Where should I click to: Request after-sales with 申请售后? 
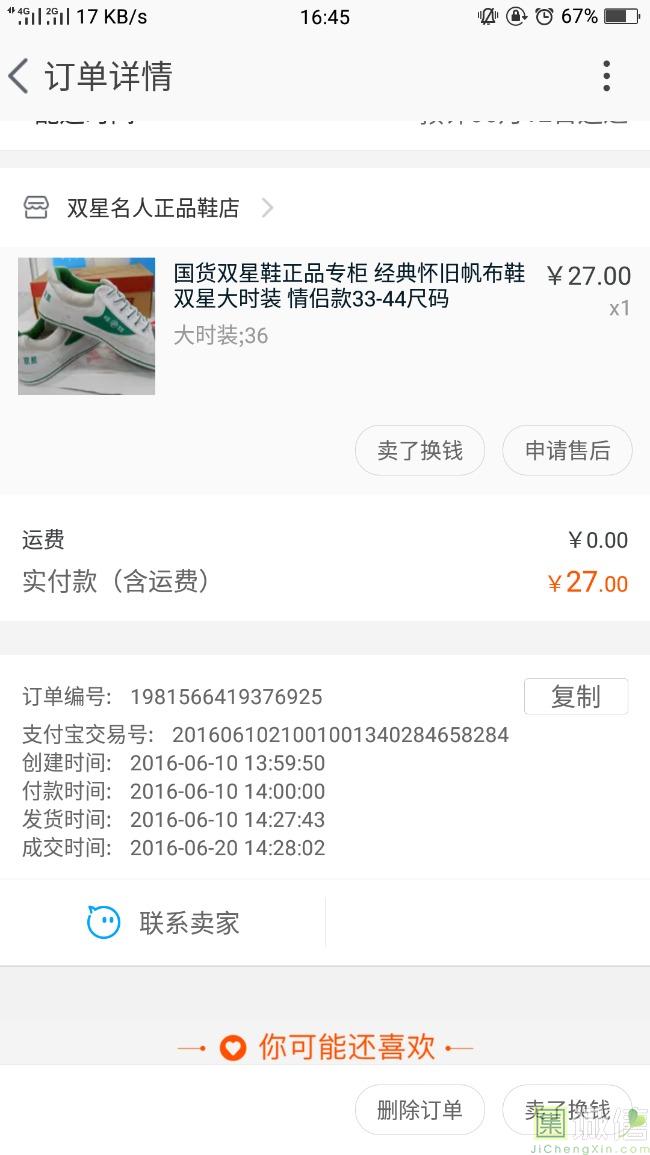(567, 450)
